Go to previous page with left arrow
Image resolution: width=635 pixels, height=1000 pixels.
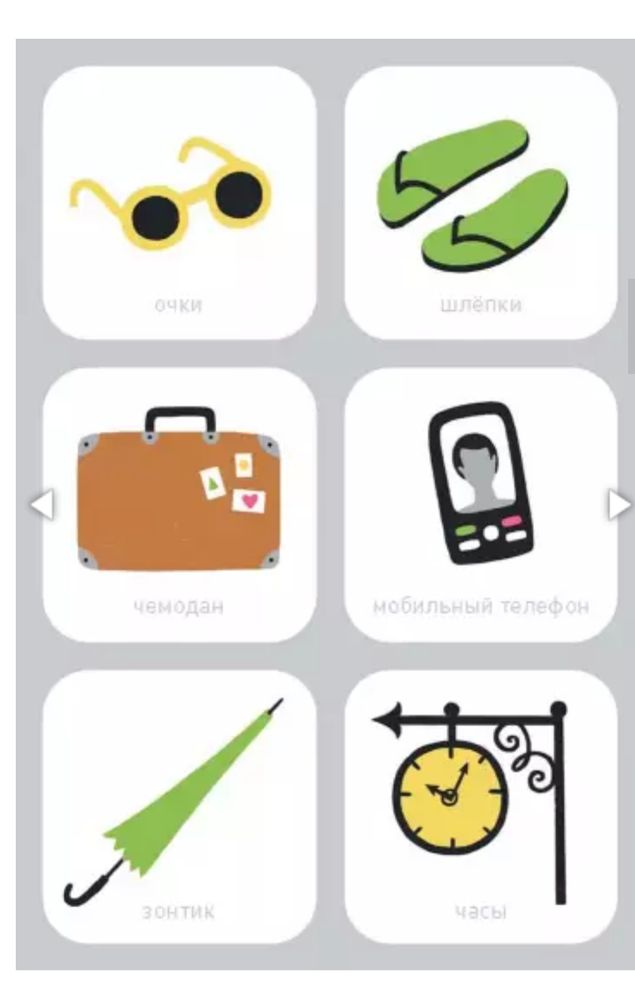tap(41, 505)
